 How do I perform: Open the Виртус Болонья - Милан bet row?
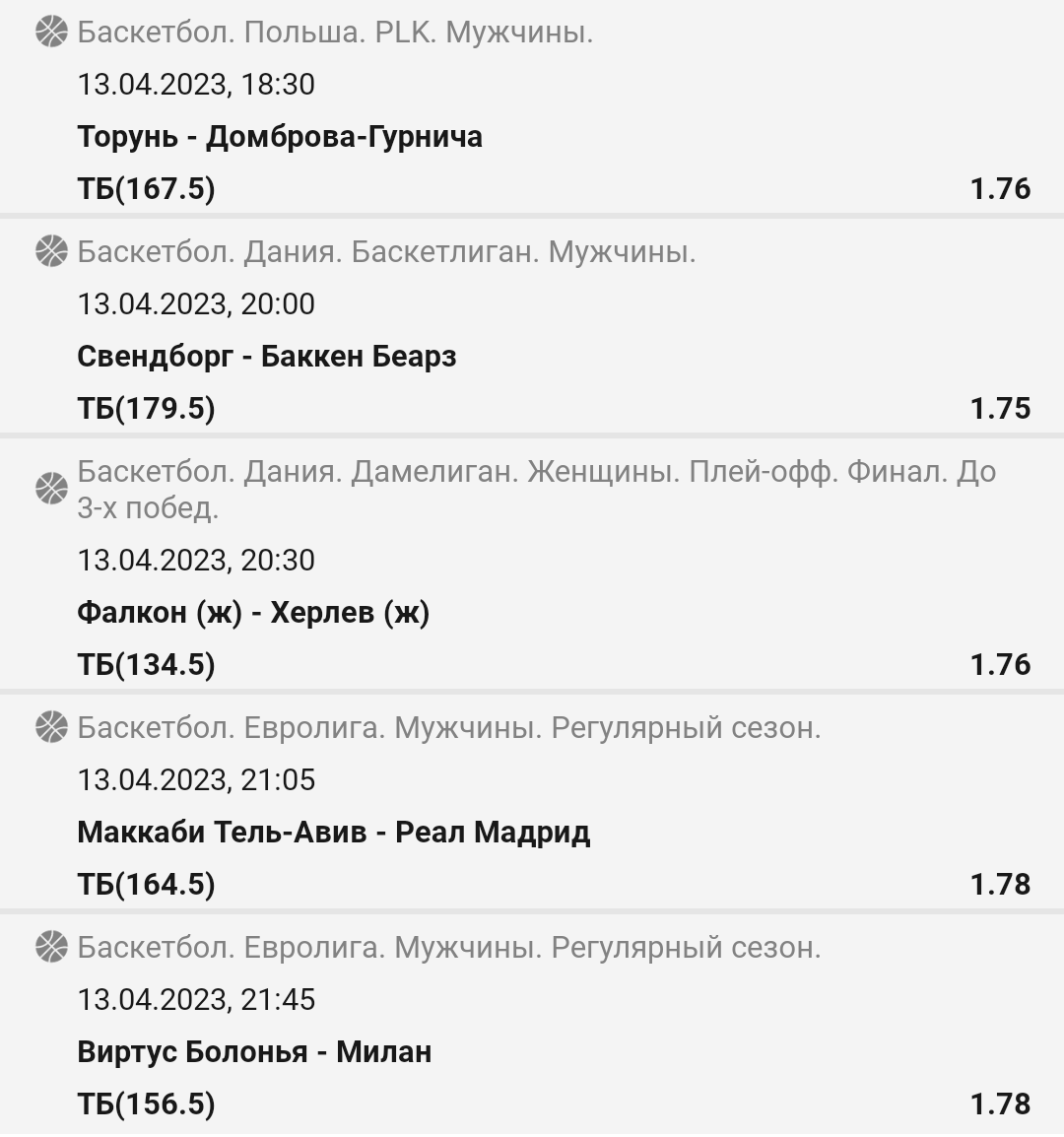[254, 1051]
